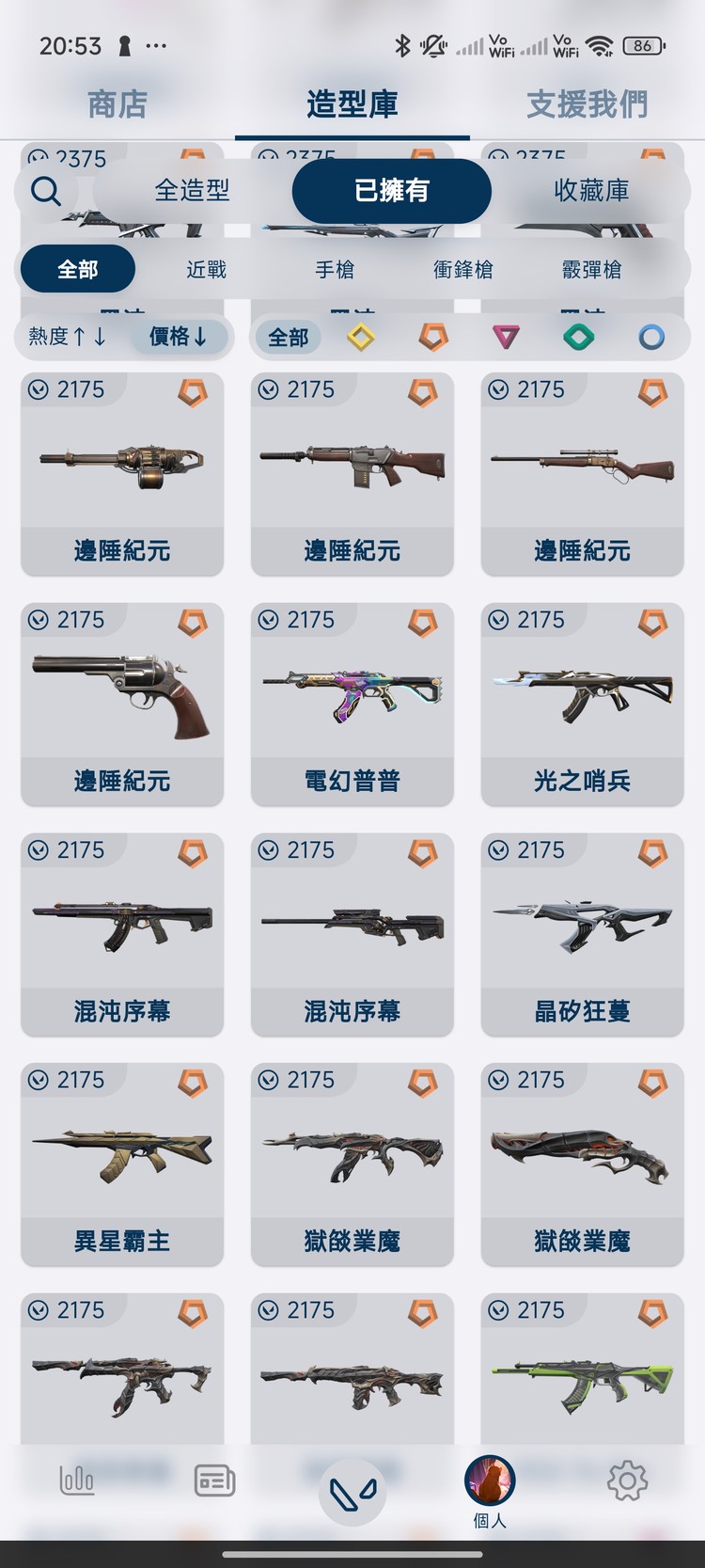This screenshot has height=1568, width=705.
Task: Select the yellow diamond rarity filter
Action: click(x=360, y=337)
